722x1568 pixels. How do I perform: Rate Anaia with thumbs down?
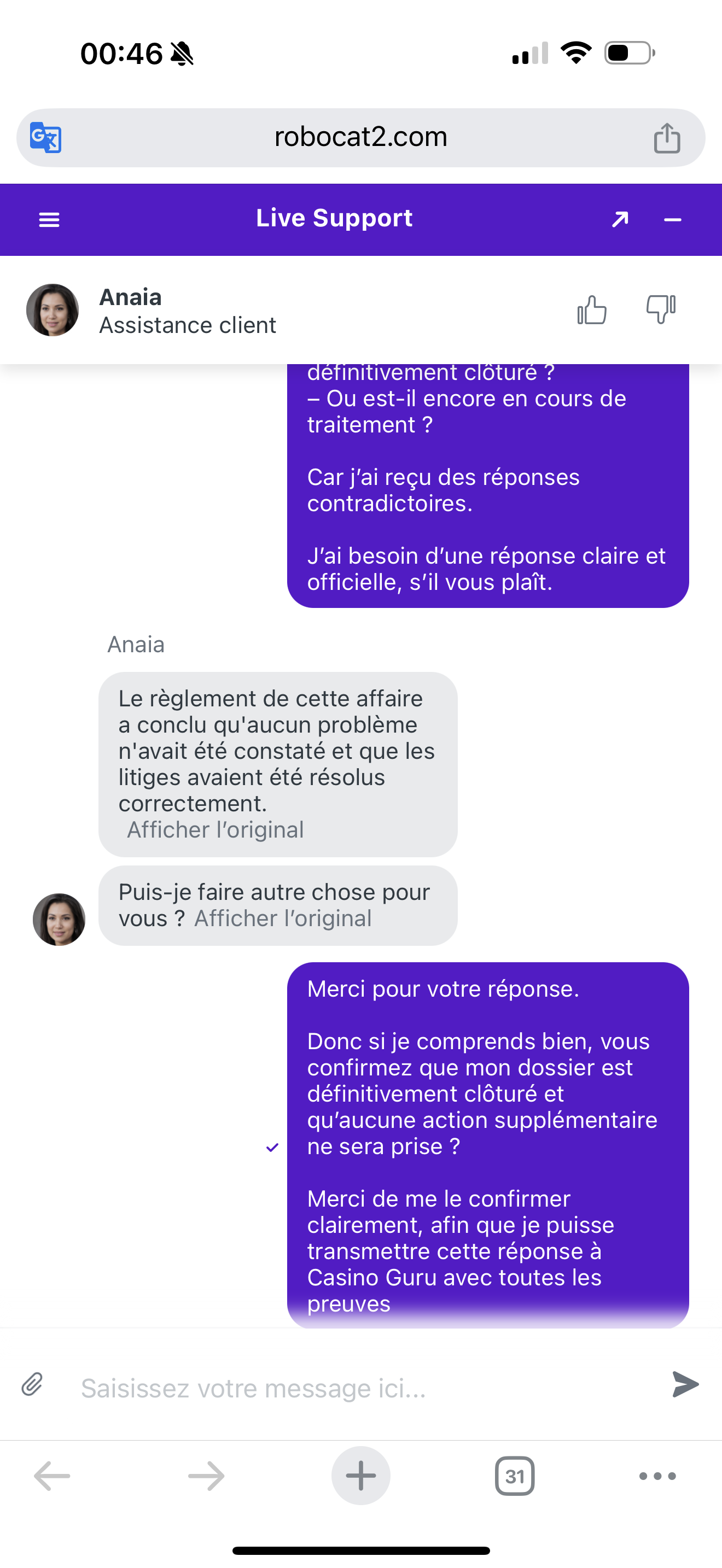coord(661,310)
